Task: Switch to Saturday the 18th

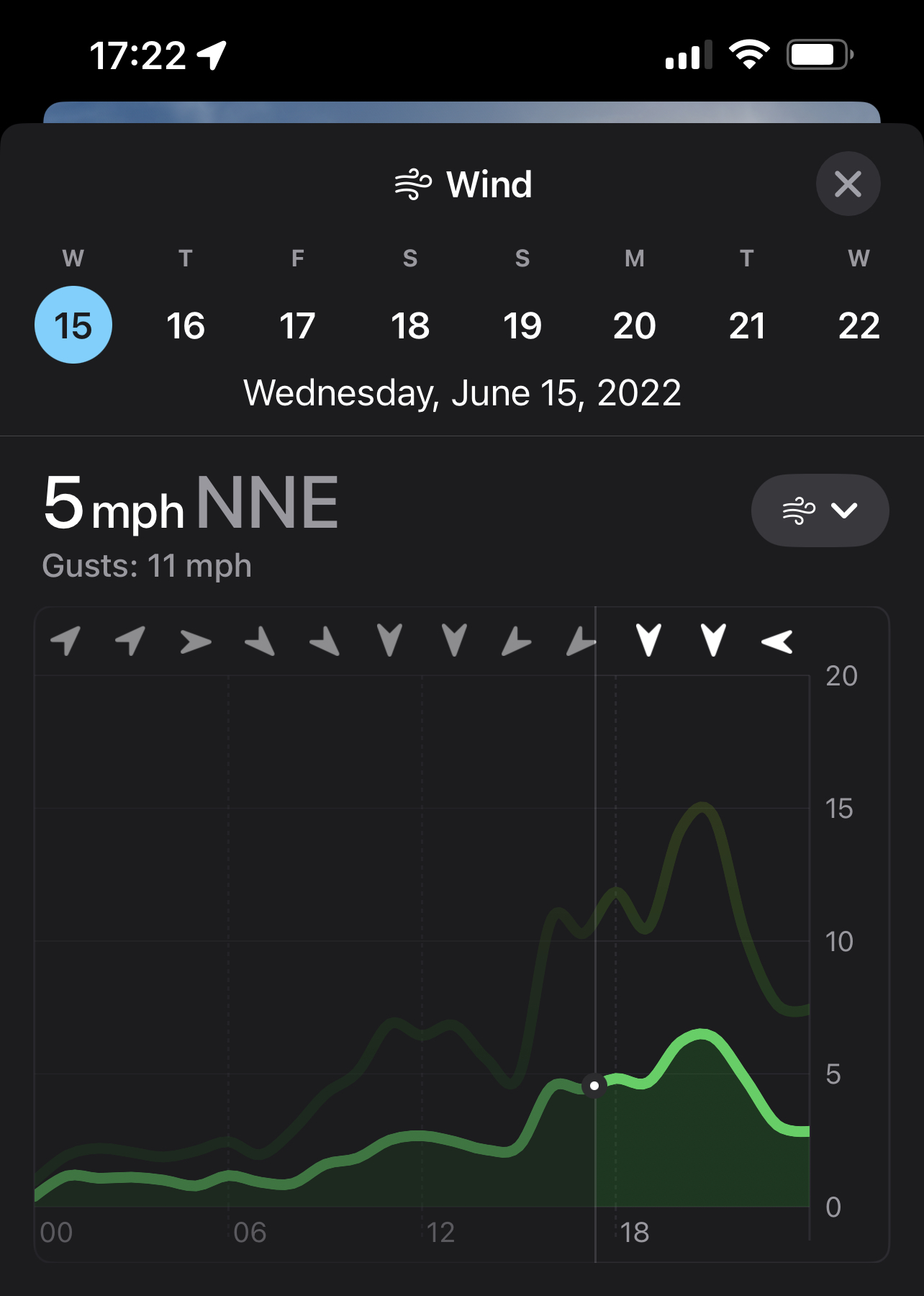Action: tap(410, 325)
